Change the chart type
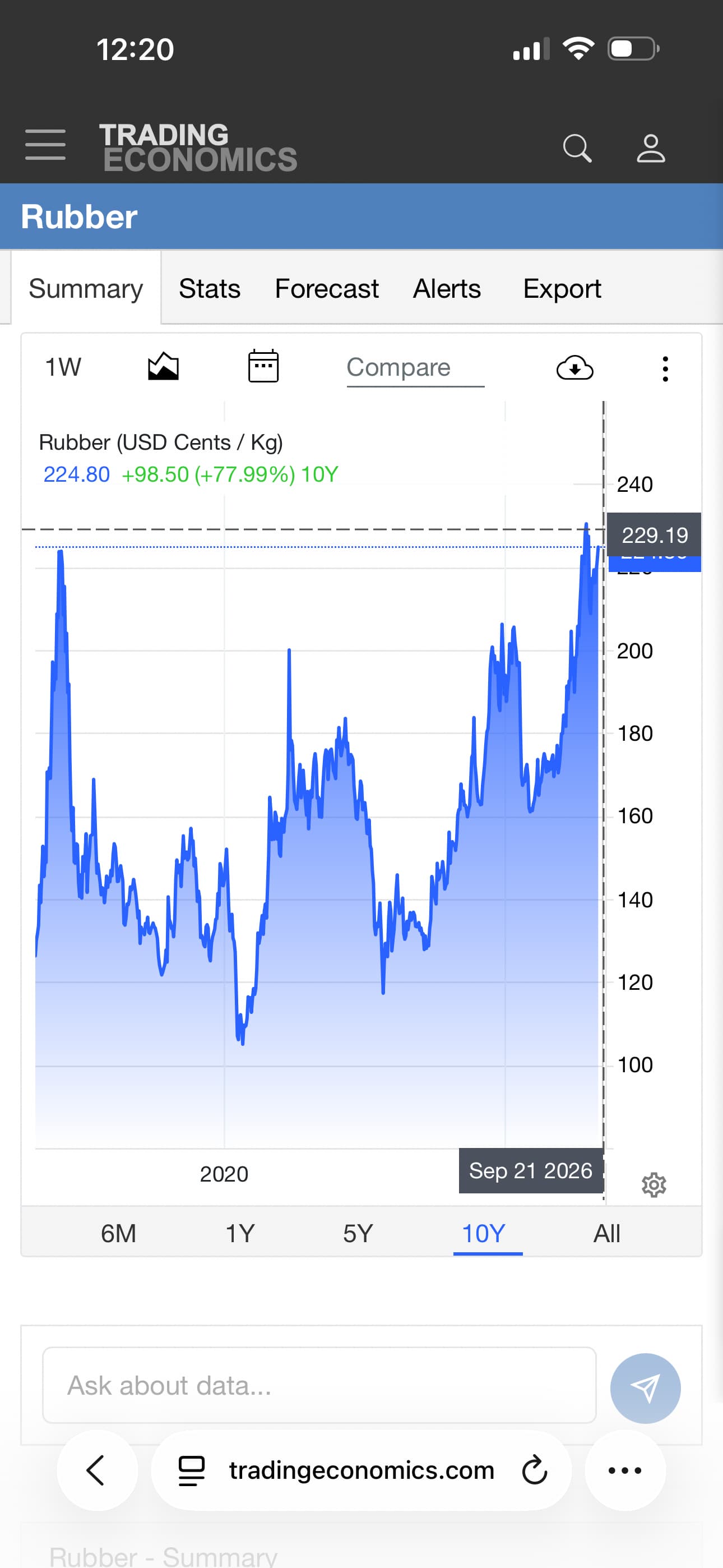Viewport: 723px width, 1568px height. 163,366
